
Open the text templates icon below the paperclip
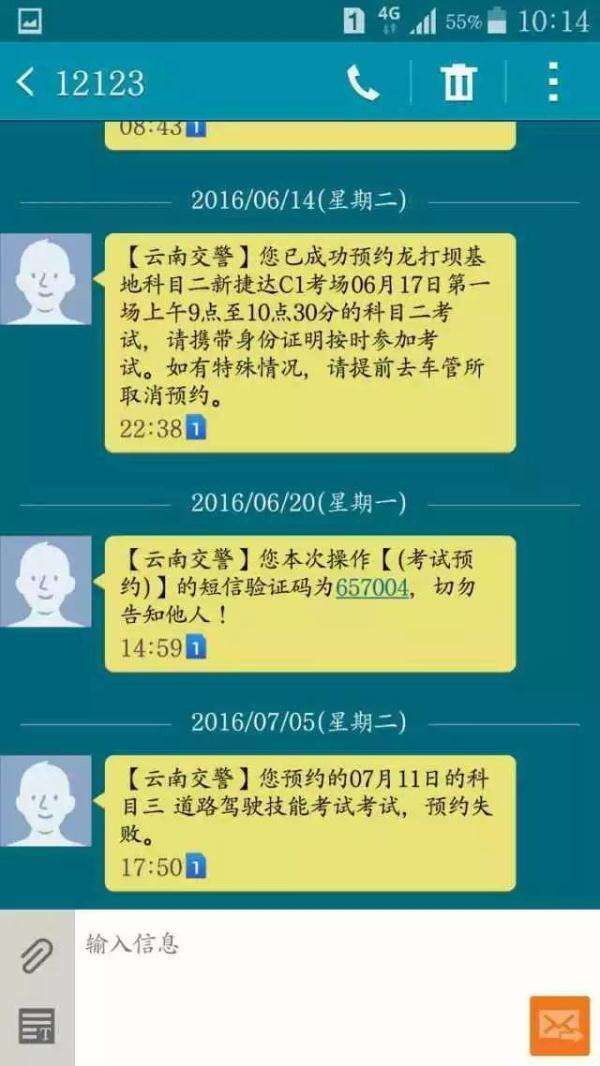point(37,1026)
